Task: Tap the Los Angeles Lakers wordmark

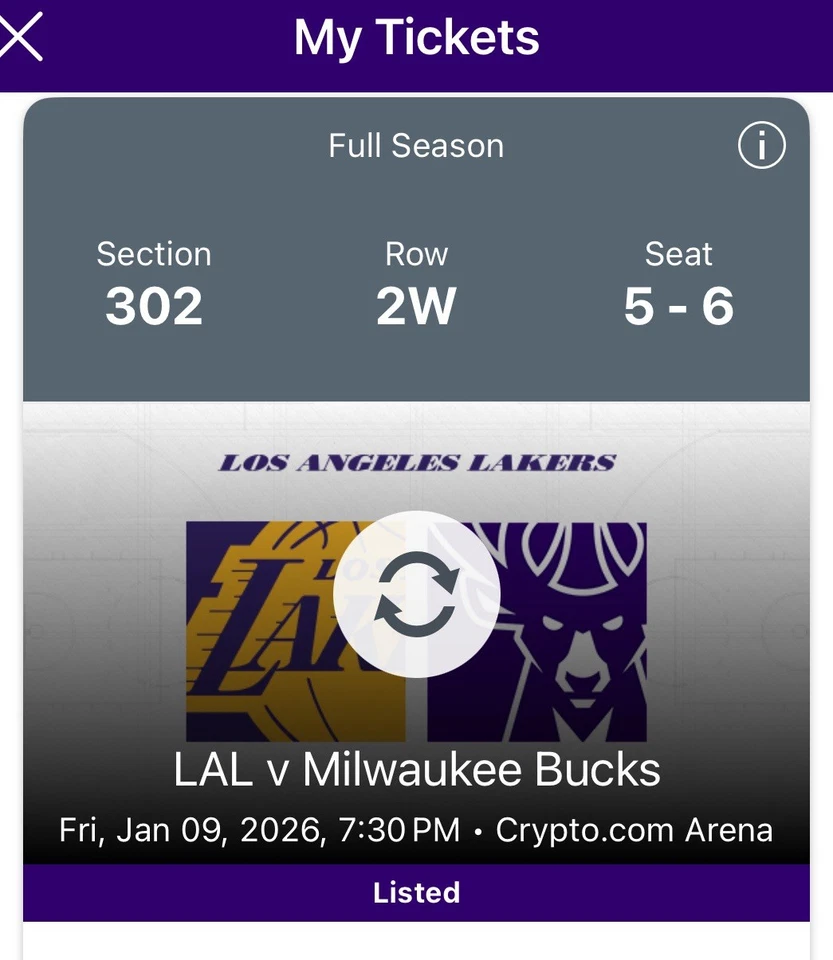Action: [x=416, y=461]
